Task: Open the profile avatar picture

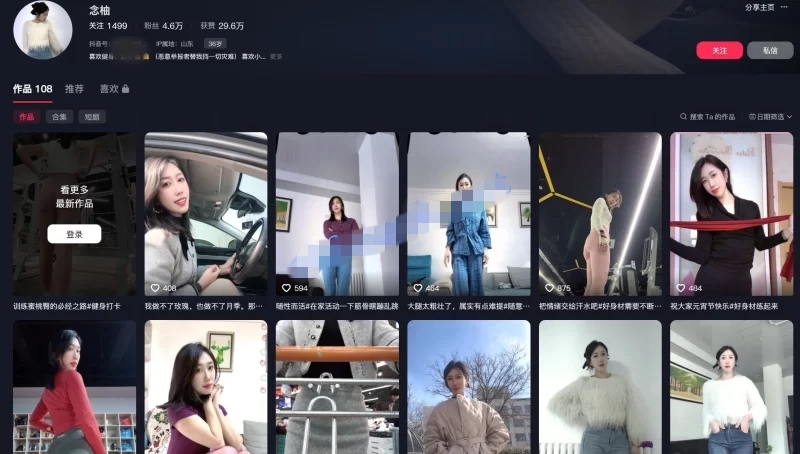Action: pyautogui.click(x=42, y=31)
